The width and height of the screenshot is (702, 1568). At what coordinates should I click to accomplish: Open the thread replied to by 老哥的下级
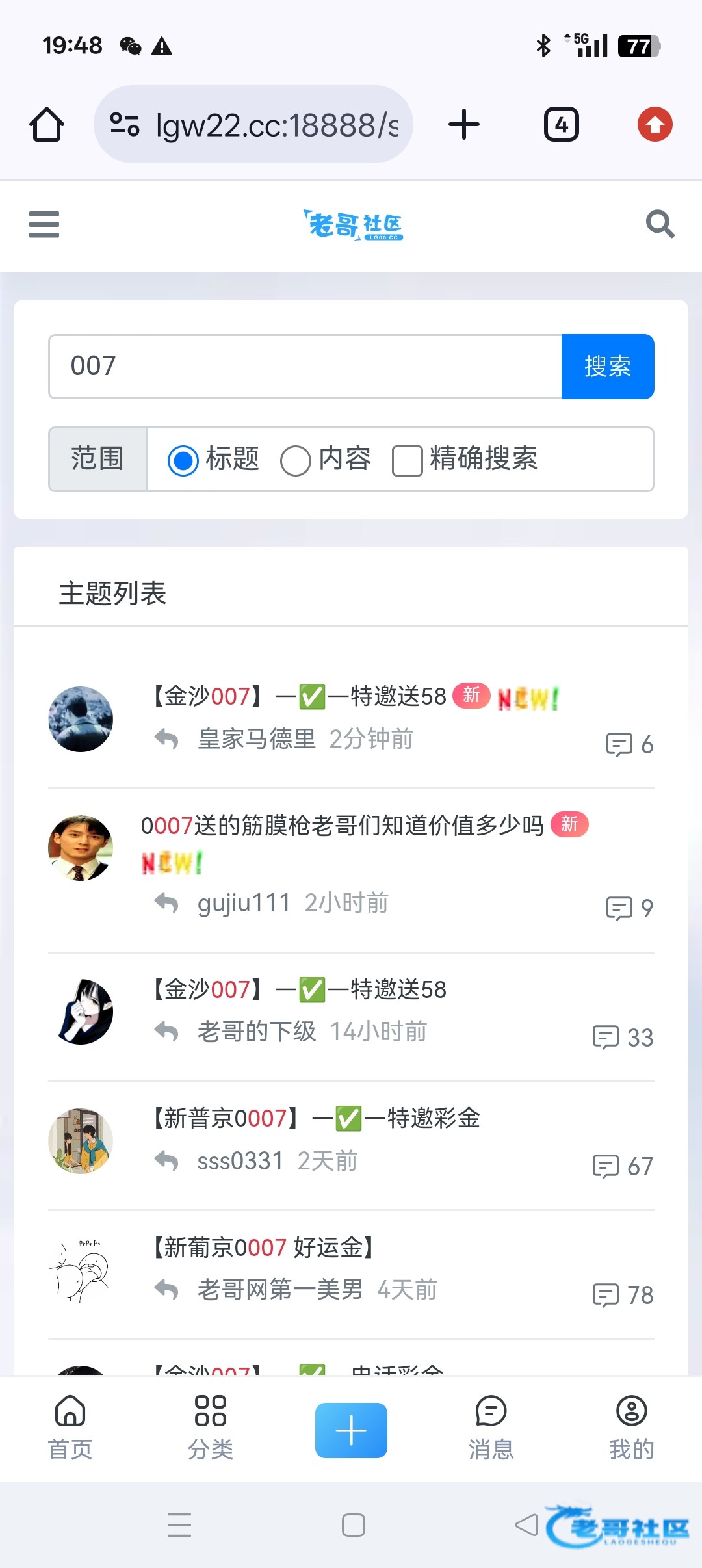click(299, 989)
